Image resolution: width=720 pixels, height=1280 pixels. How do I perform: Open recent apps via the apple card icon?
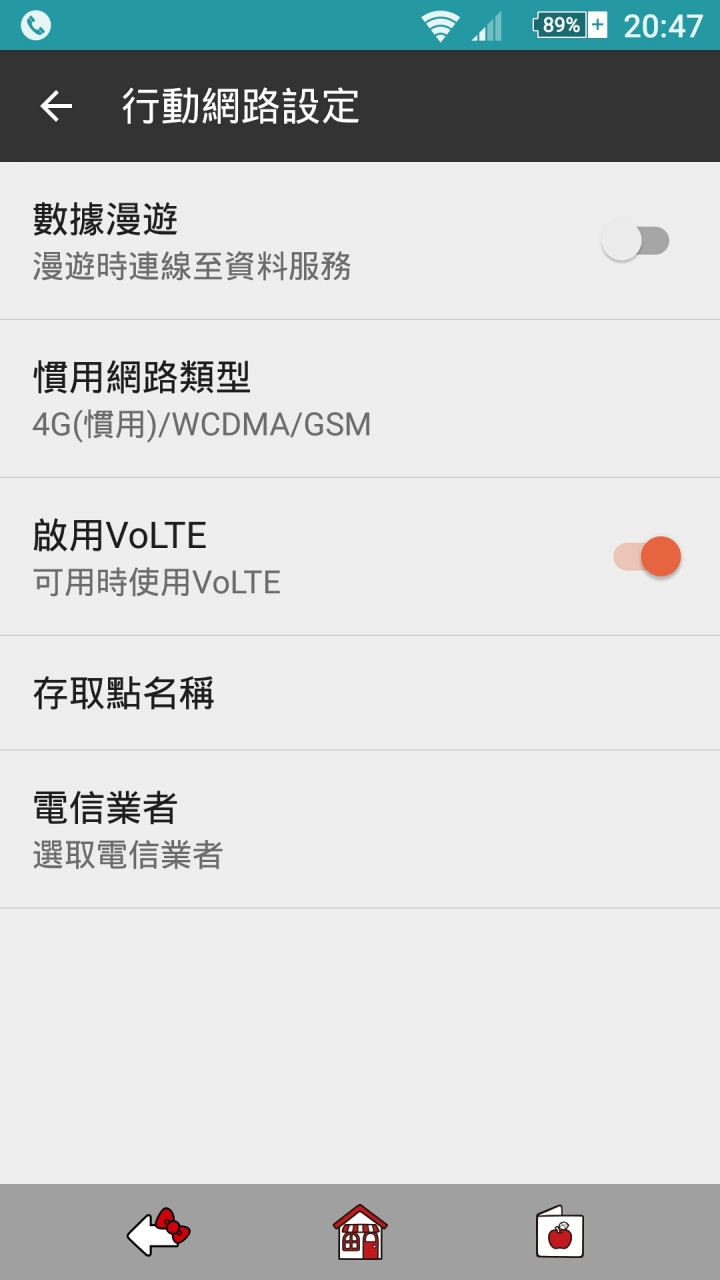[x=560, y=1232]
